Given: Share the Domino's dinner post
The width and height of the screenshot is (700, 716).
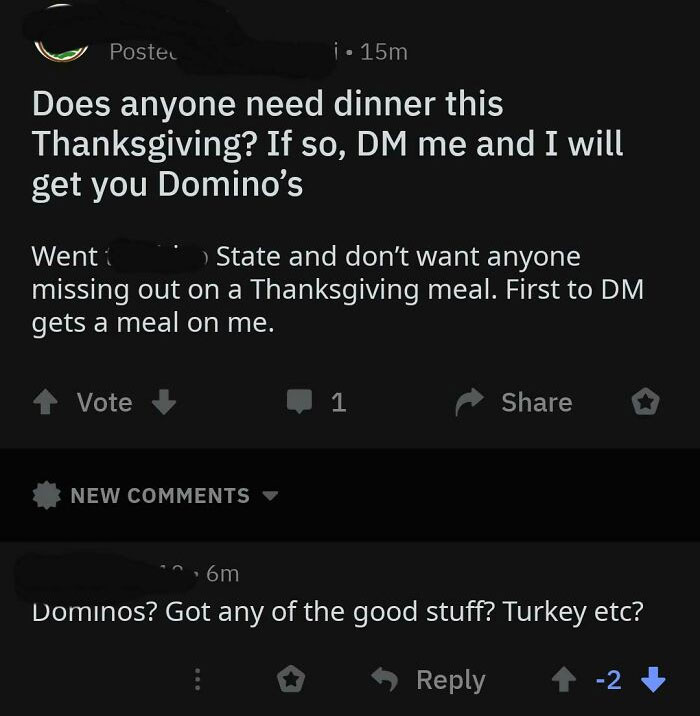Looking at the screenshot, I should 515,402.
